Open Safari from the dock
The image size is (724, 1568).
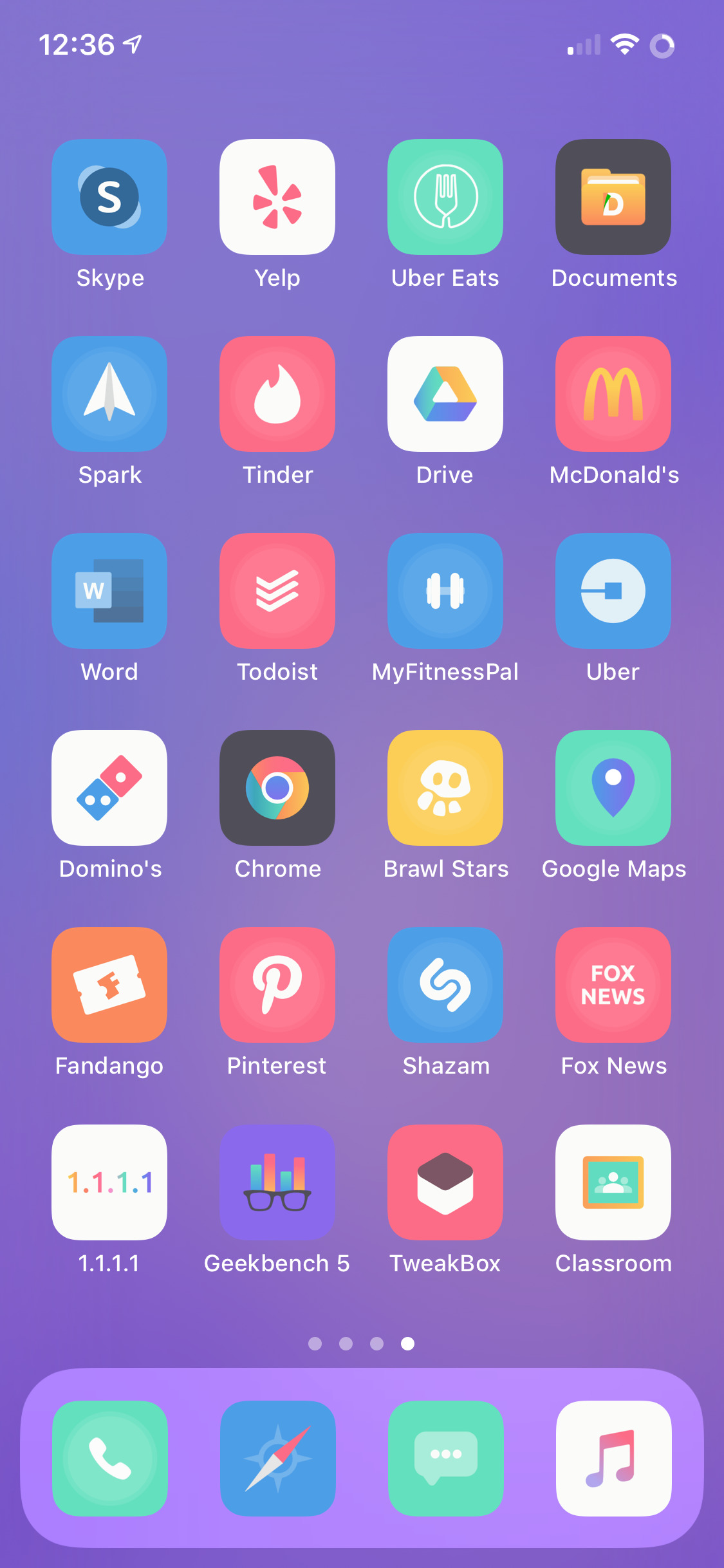[278, 1459]
